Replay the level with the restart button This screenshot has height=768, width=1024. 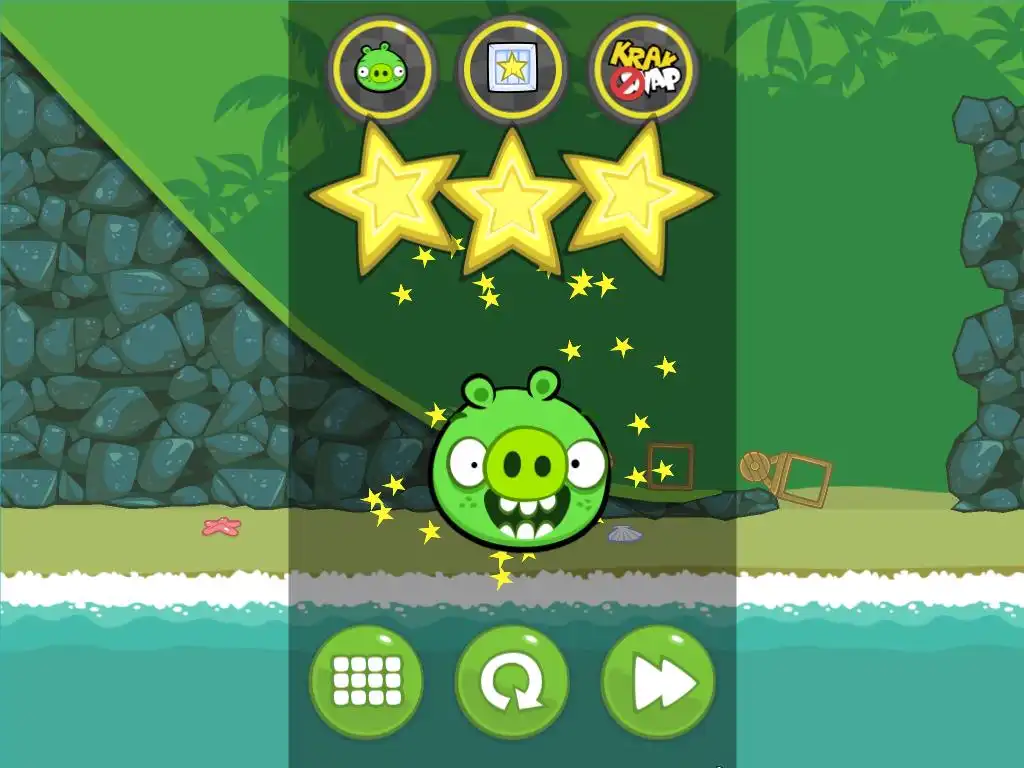(512, 684)
